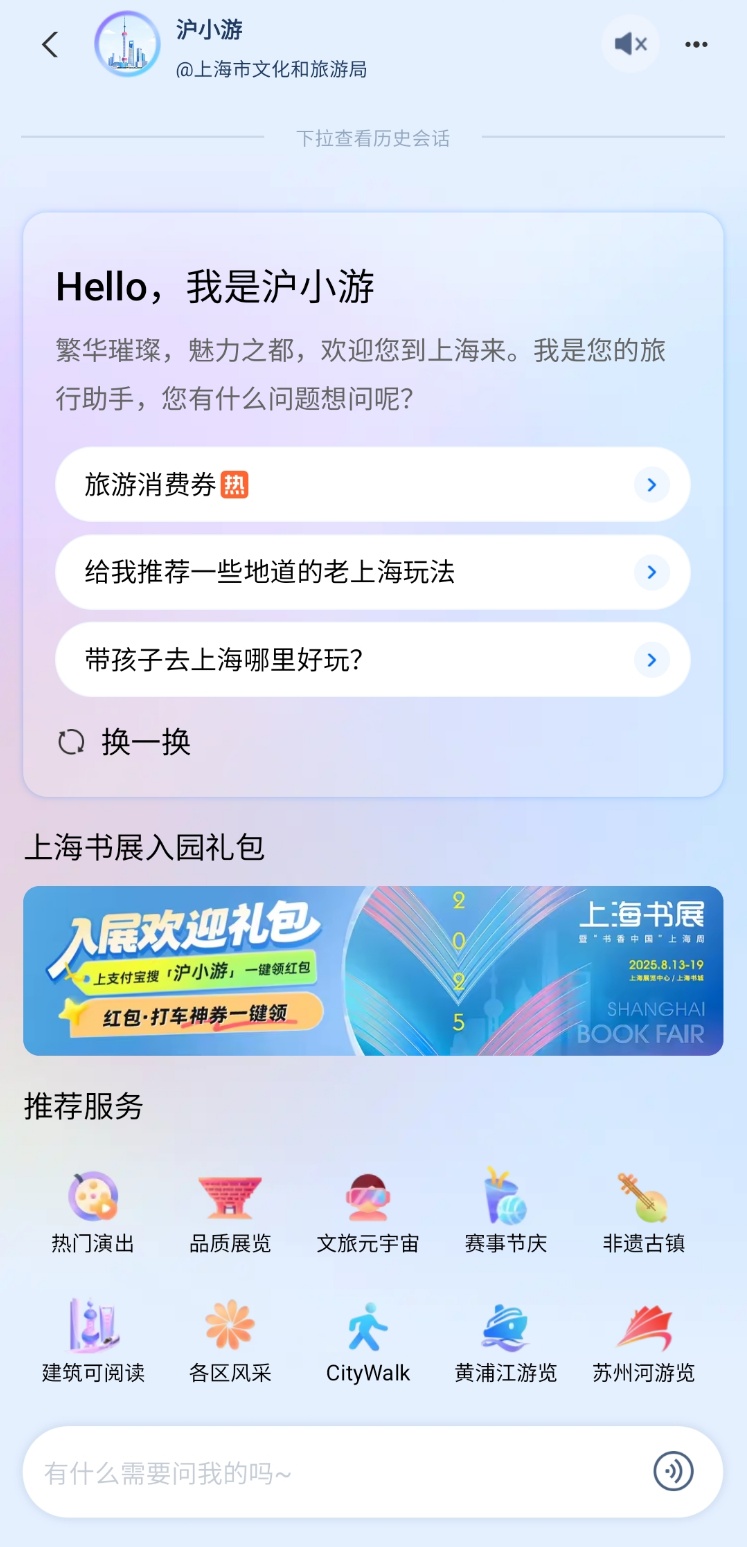Focus the 有什么需要问我的吗 input field
Screen dimensions: 747x1547
tap(330, 1472)
